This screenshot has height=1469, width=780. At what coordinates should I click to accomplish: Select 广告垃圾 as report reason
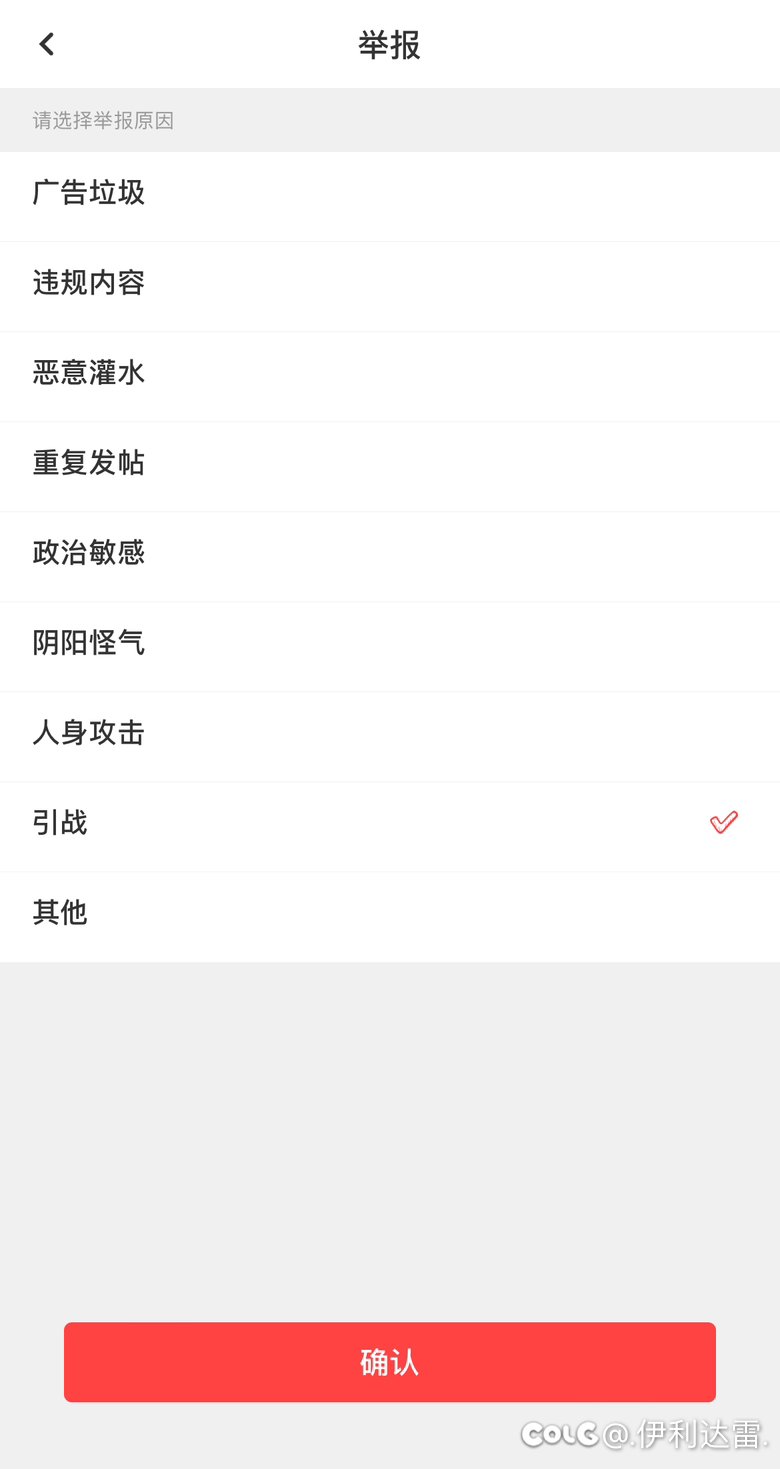tap(390, 196)
